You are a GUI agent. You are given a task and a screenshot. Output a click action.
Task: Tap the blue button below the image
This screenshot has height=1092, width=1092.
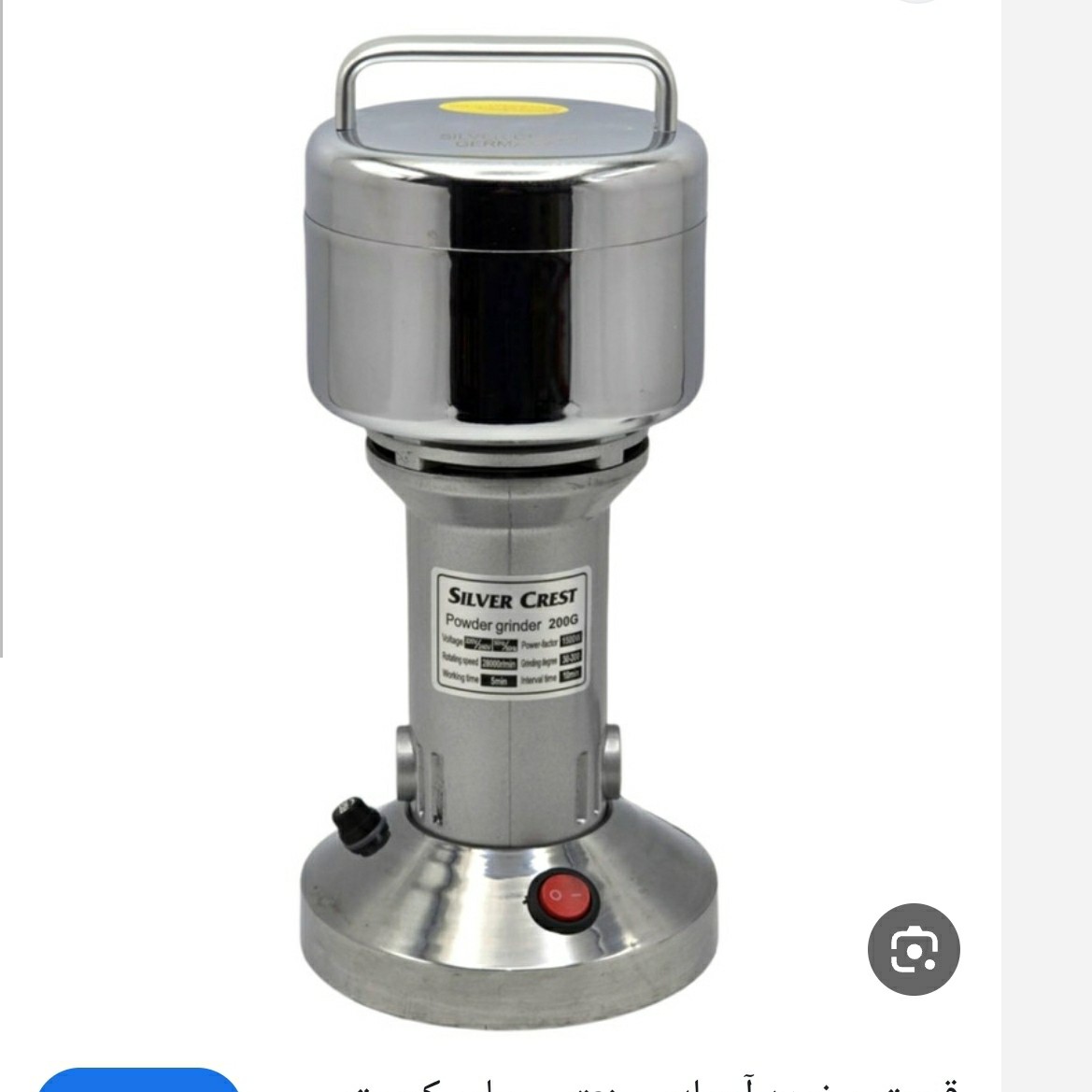click(x=138, y=1081)
